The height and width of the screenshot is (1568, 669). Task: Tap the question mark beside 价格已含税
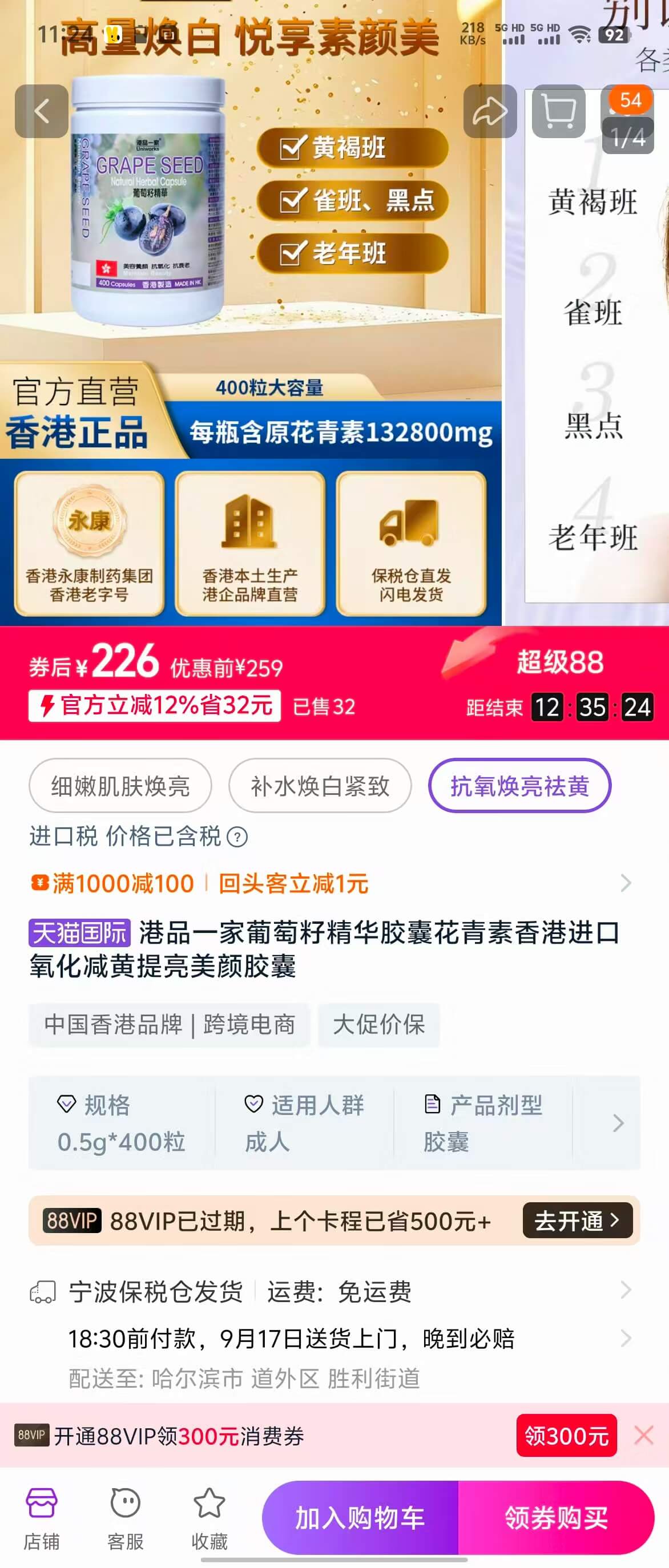click(x=237, y=838)
